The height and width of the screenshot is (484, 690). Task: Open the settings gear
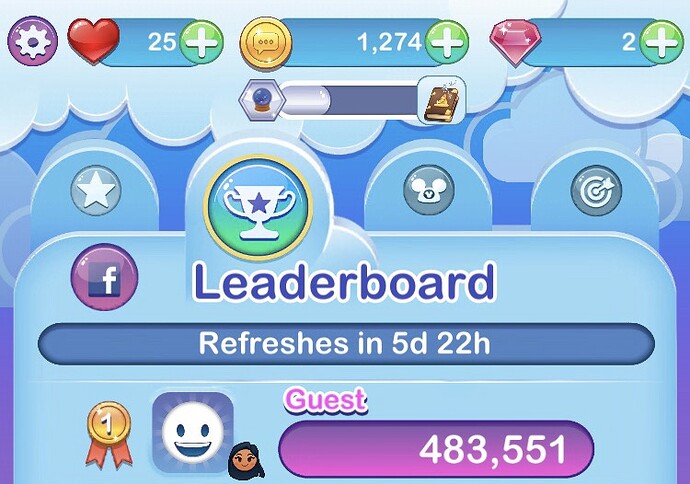pos(33,41)
